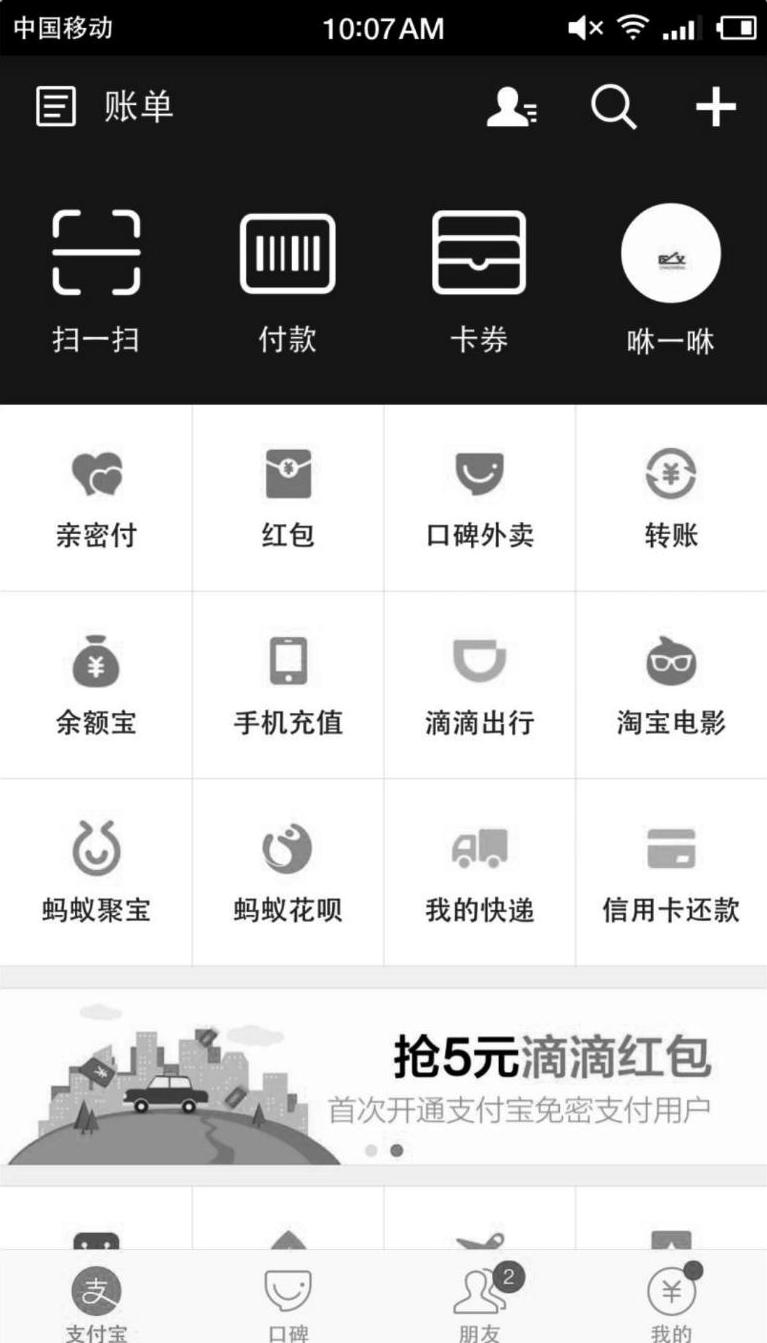Open 淘宝电影 movies
Viewport: 767px width, 1343px height.
click(x=670, y=685)
